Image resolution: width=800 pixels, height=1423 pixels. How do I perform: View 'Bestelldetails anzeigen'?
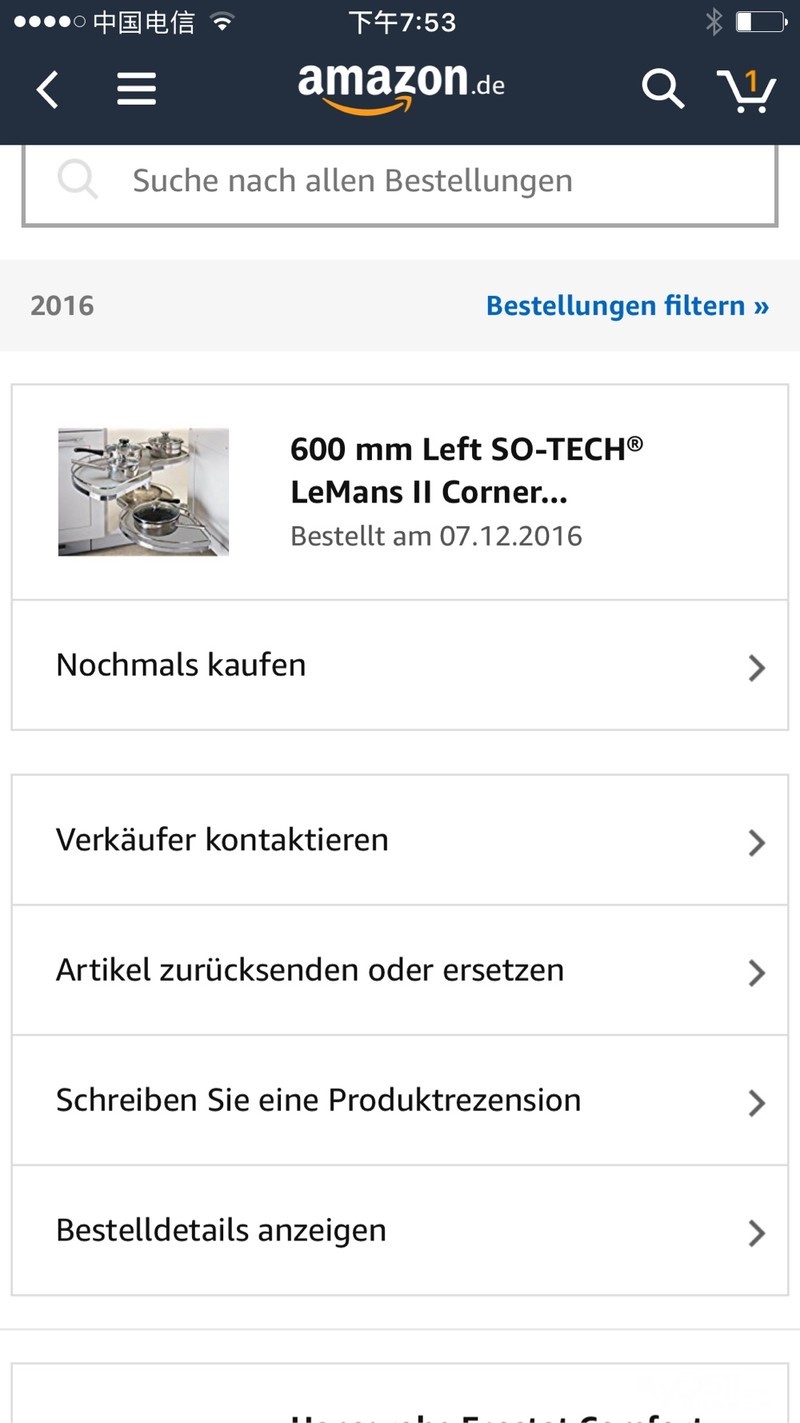[400, 1230]
